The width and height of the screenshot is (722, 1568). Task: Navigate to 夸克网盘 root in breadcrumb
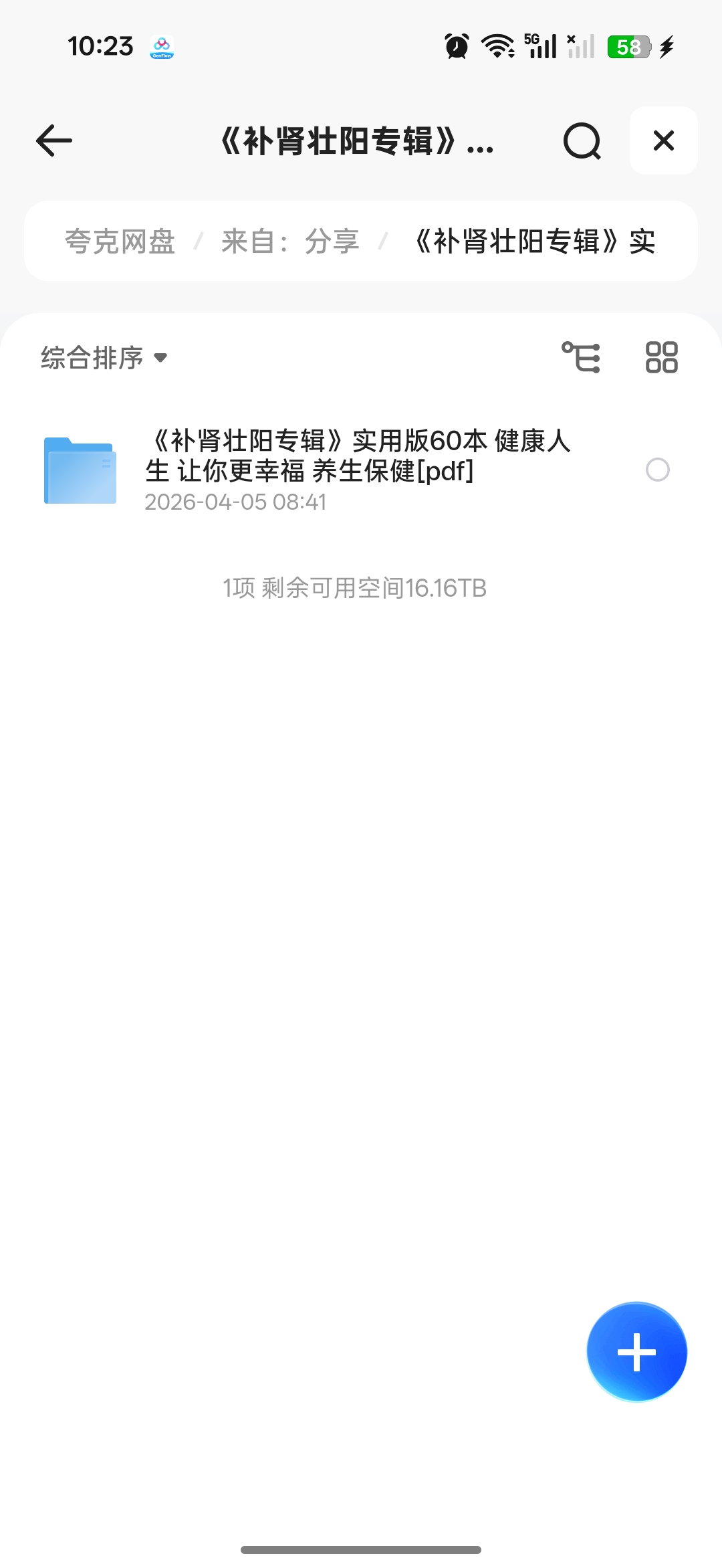[120, 241]
